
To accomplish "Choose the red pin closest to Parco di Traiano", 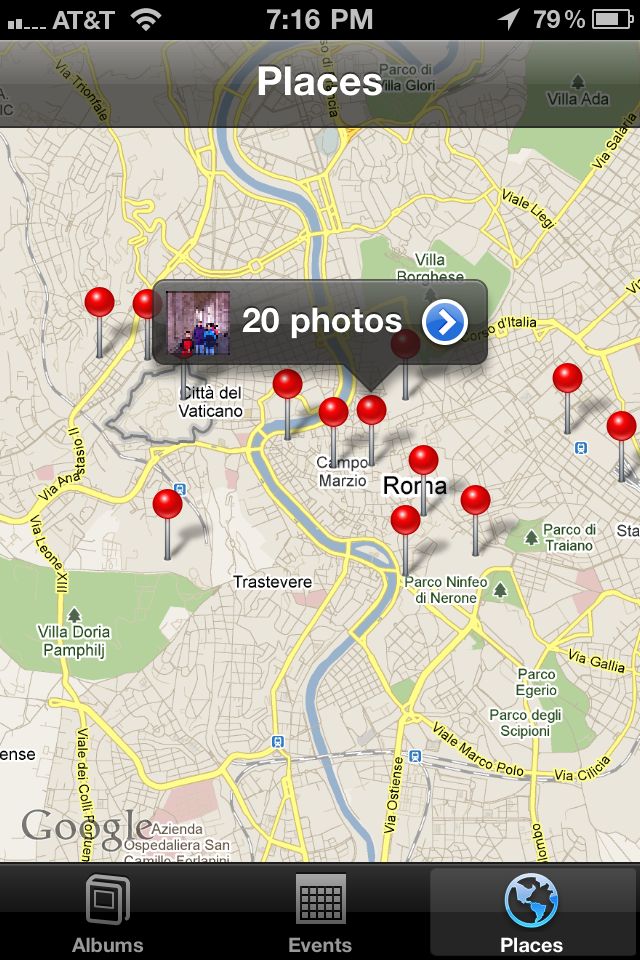I will (x=475, y=500).
